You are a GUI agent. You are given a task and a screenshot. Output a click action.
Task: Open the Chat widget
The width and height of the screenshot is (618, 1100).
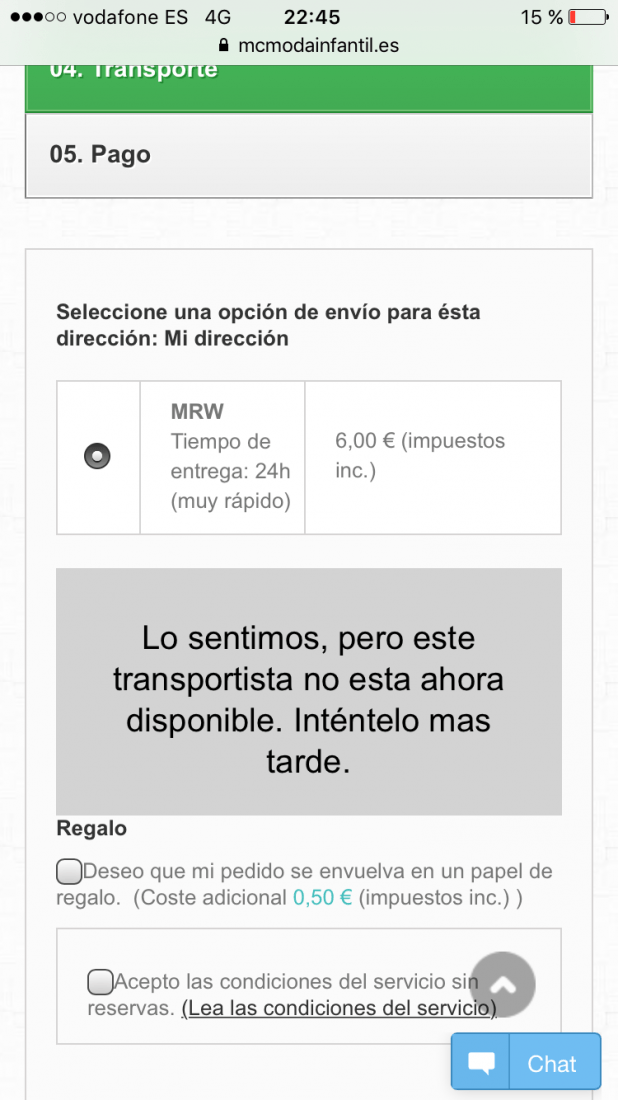pyautogui.click(x=526, y=1062)
